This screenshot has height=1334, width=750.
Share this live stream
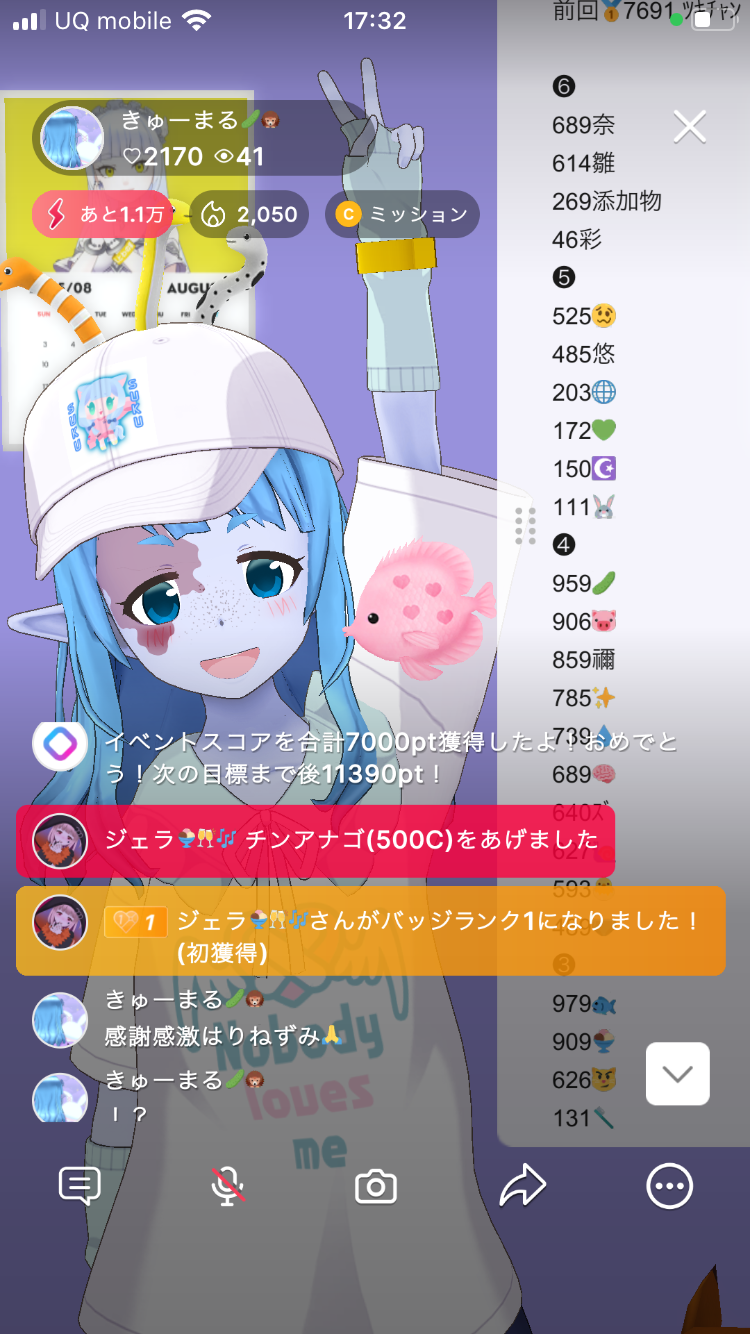(x=522, y=1187)
